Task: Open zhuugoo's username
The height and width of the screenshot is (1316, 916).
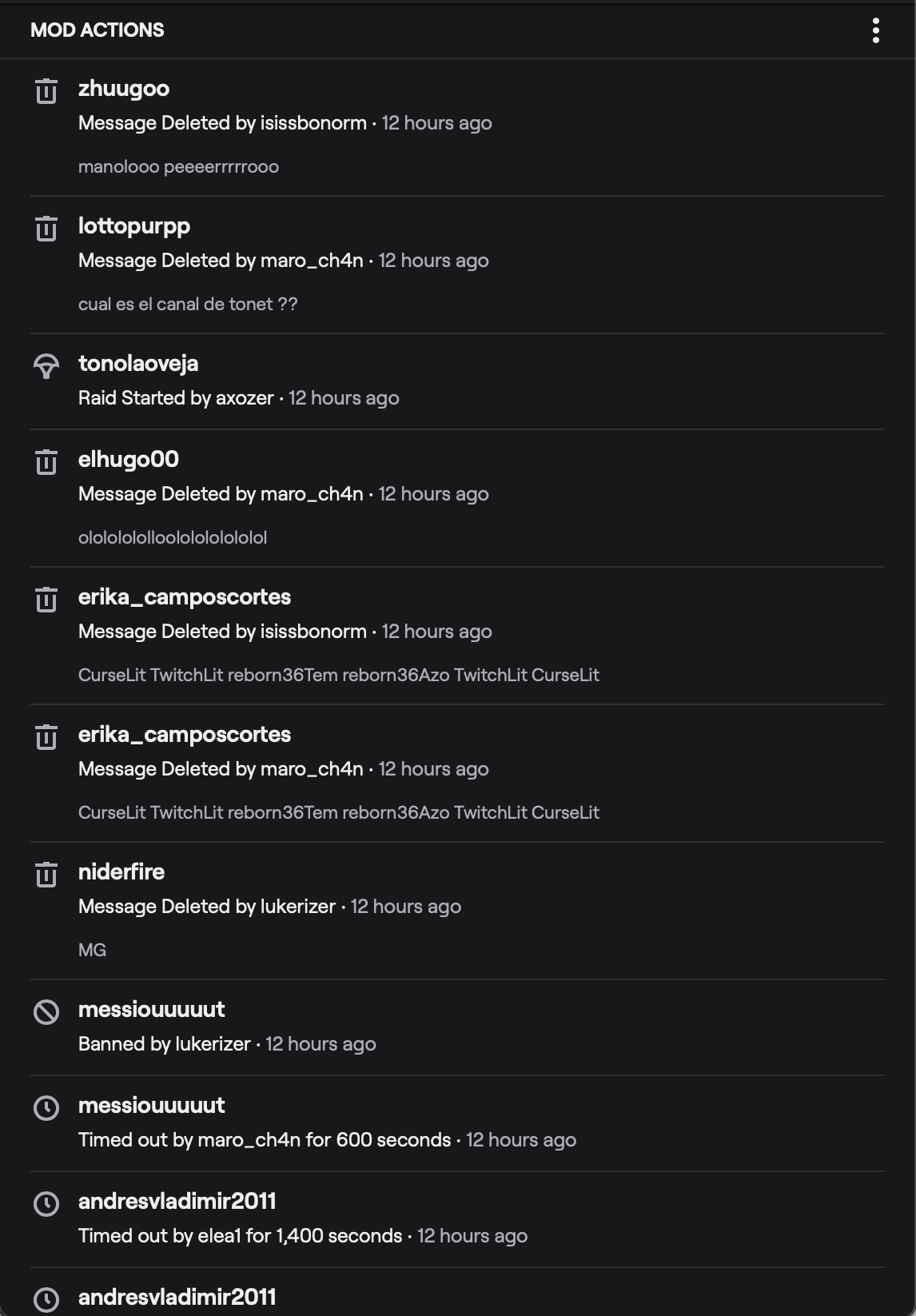Action: pos(124,89)
